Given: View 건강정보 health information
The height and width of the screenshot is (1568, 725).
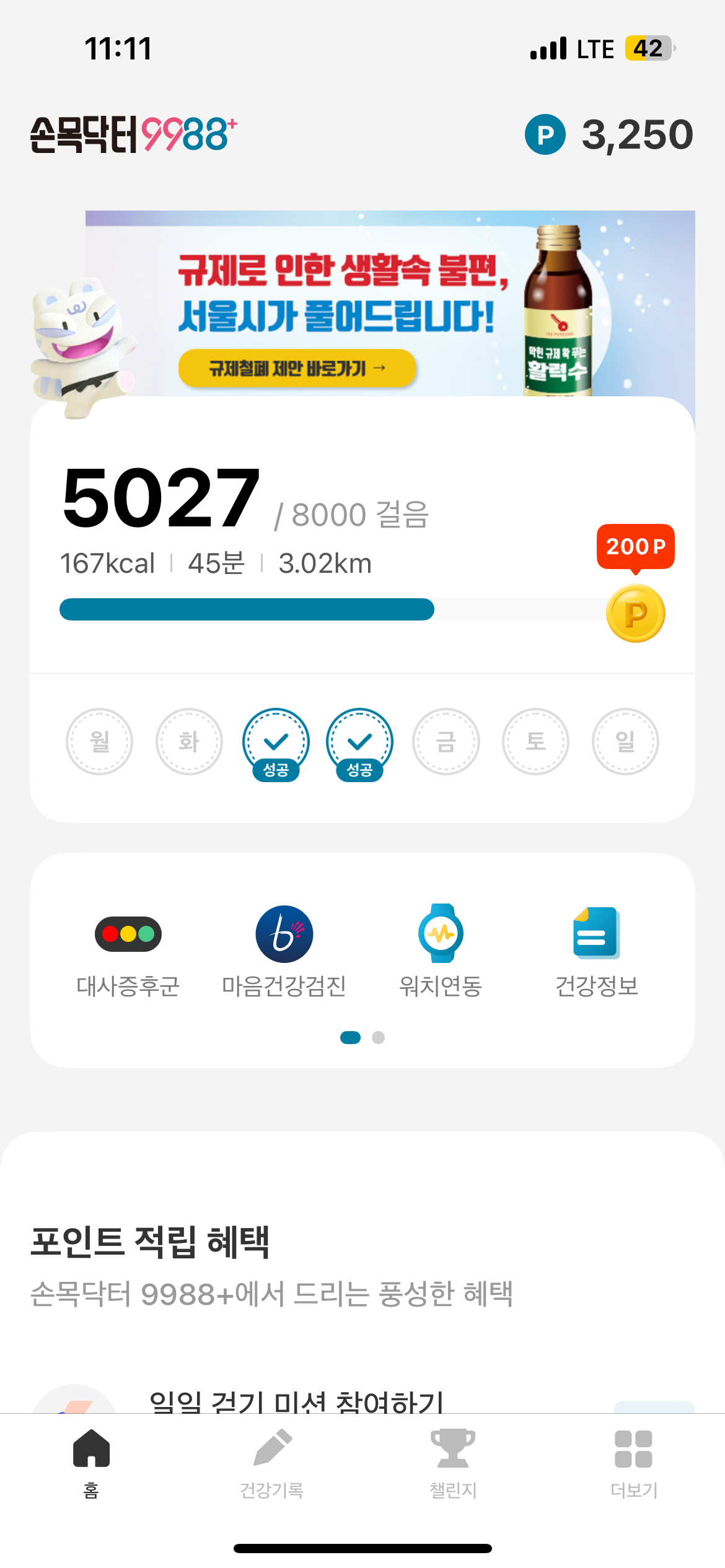Looking at the screenshot, I should point(596,951).
